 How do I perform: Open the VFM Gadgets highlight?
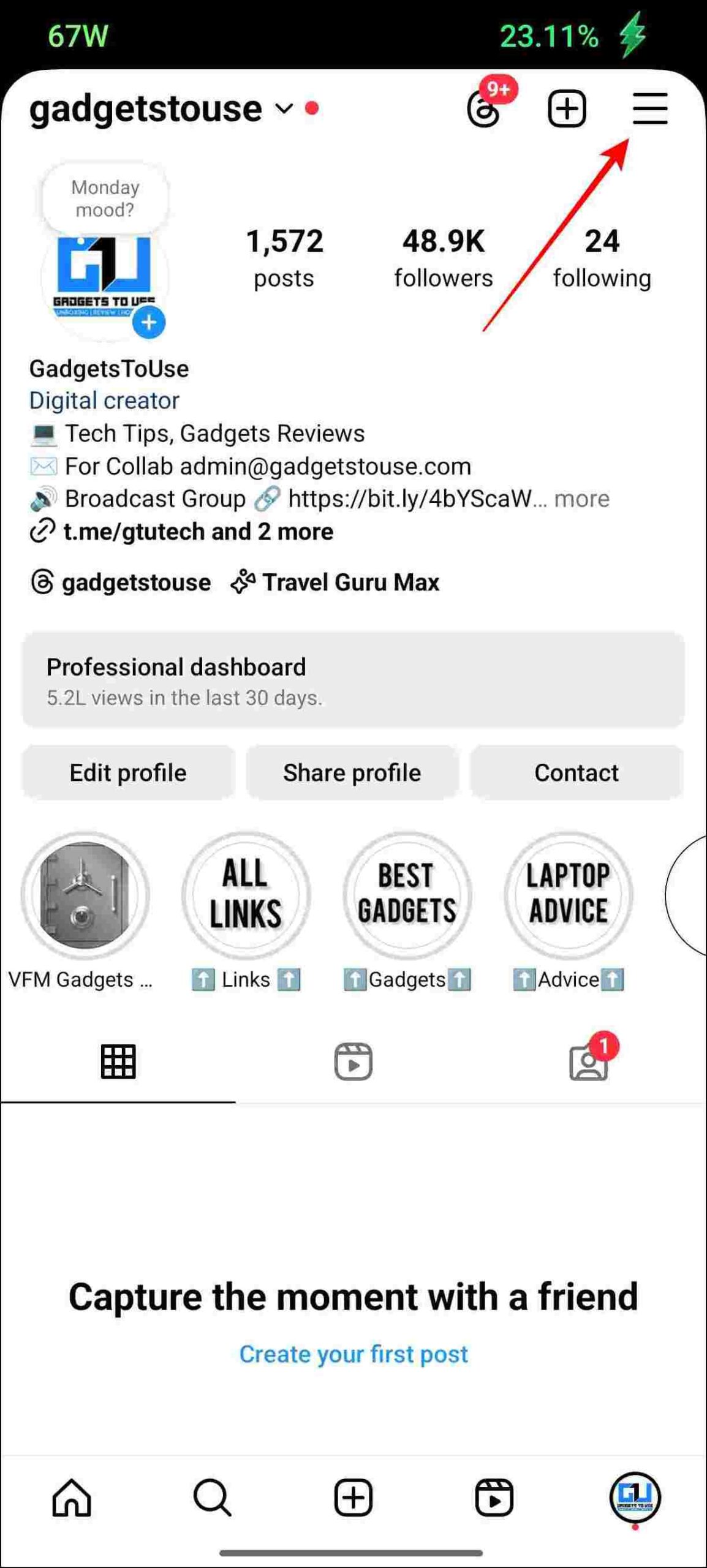click(85, 895)
